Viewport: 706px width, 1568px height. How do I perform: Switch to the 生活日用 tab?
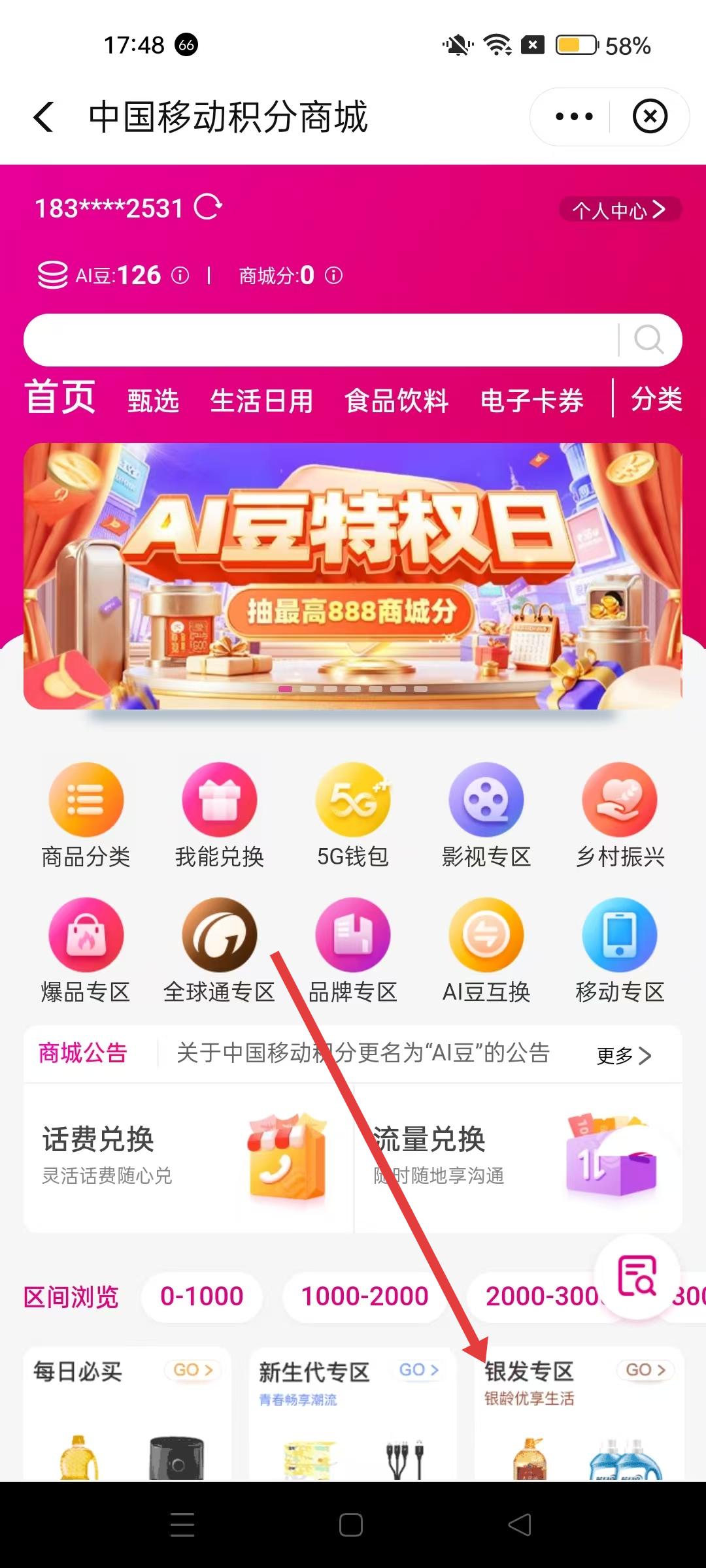pyautogui.click(x=261, y=400)
